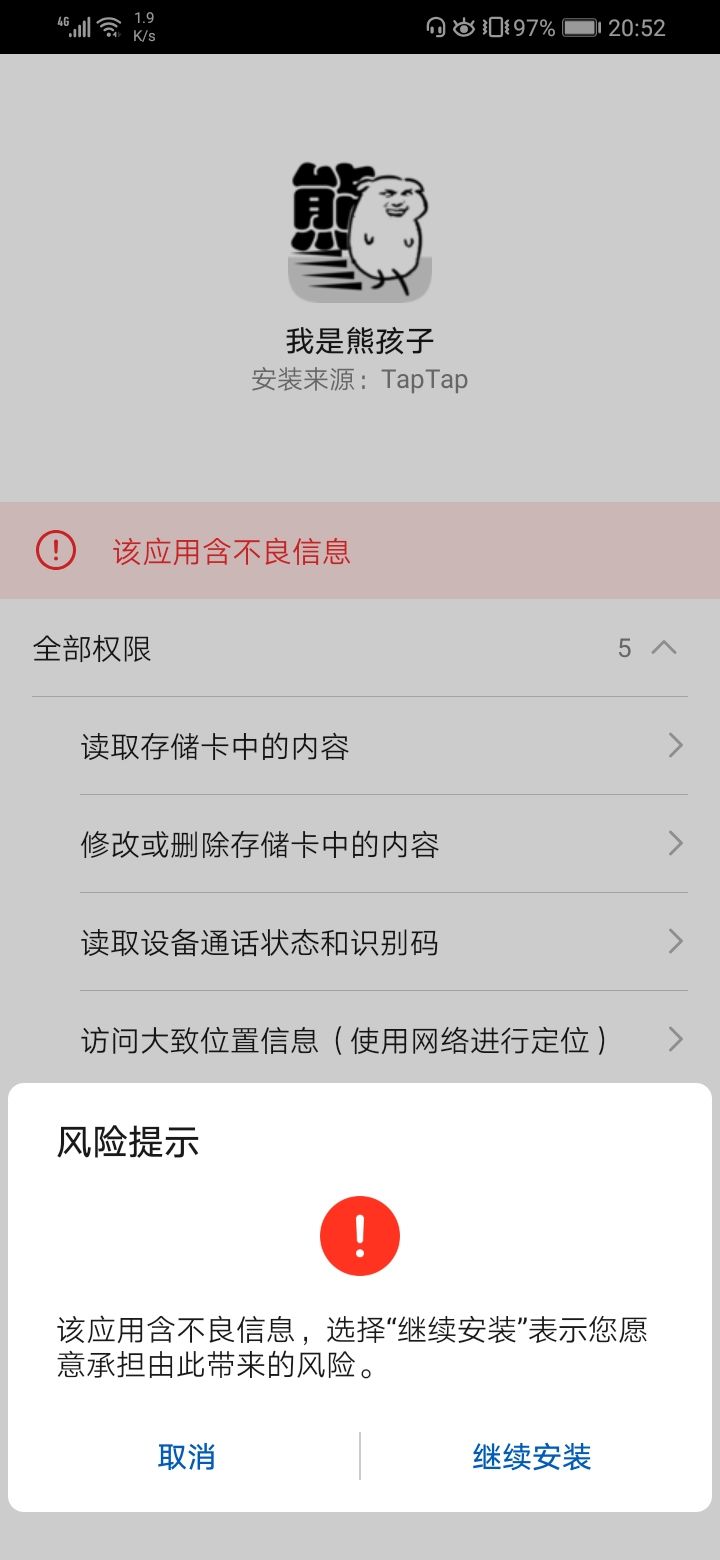Click the battery indicator in the status bar

pyautogui.click(x=582, y=27)
